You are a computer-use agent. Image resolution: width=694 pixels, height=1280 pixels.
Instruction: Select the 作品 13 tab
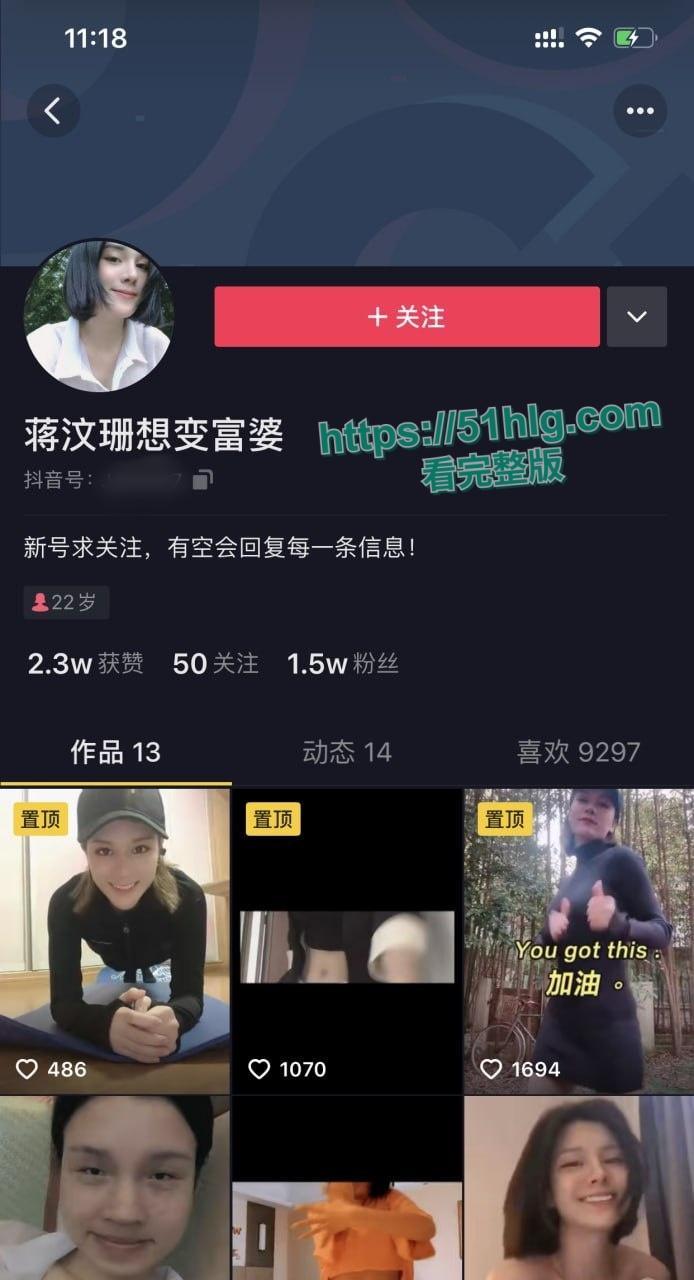click(x=115, y=752)
